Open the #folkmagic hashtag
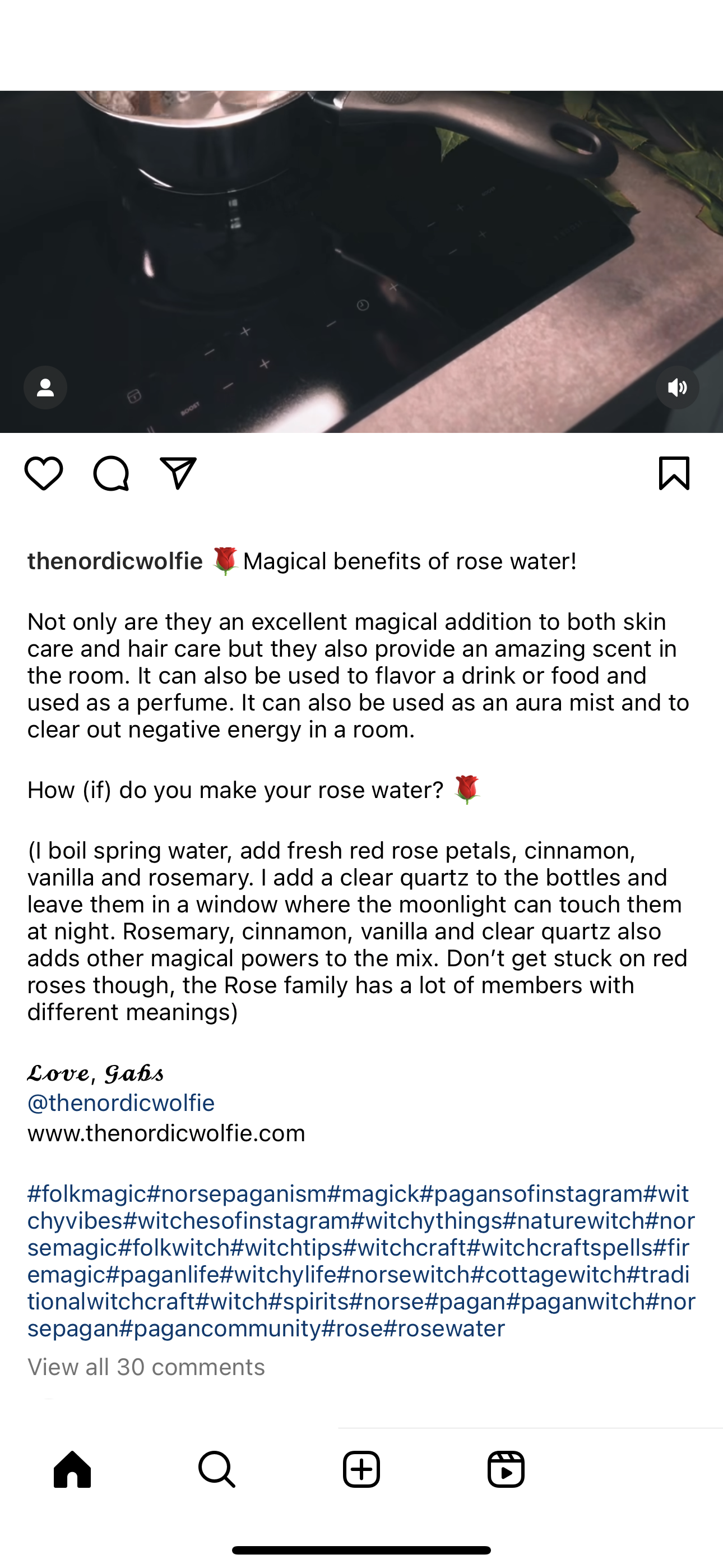The width and height of the screenshot is (723, 1568). 87,1193
